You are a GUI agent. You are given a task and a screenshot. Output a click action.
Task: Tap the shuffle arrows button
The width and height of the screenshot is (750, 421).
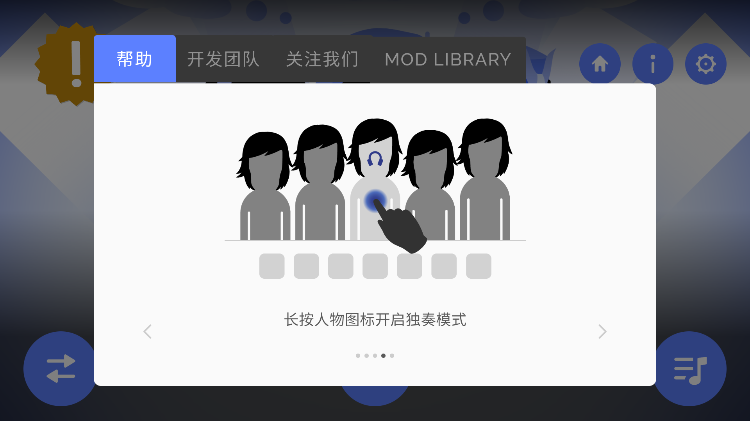[60, 369]
